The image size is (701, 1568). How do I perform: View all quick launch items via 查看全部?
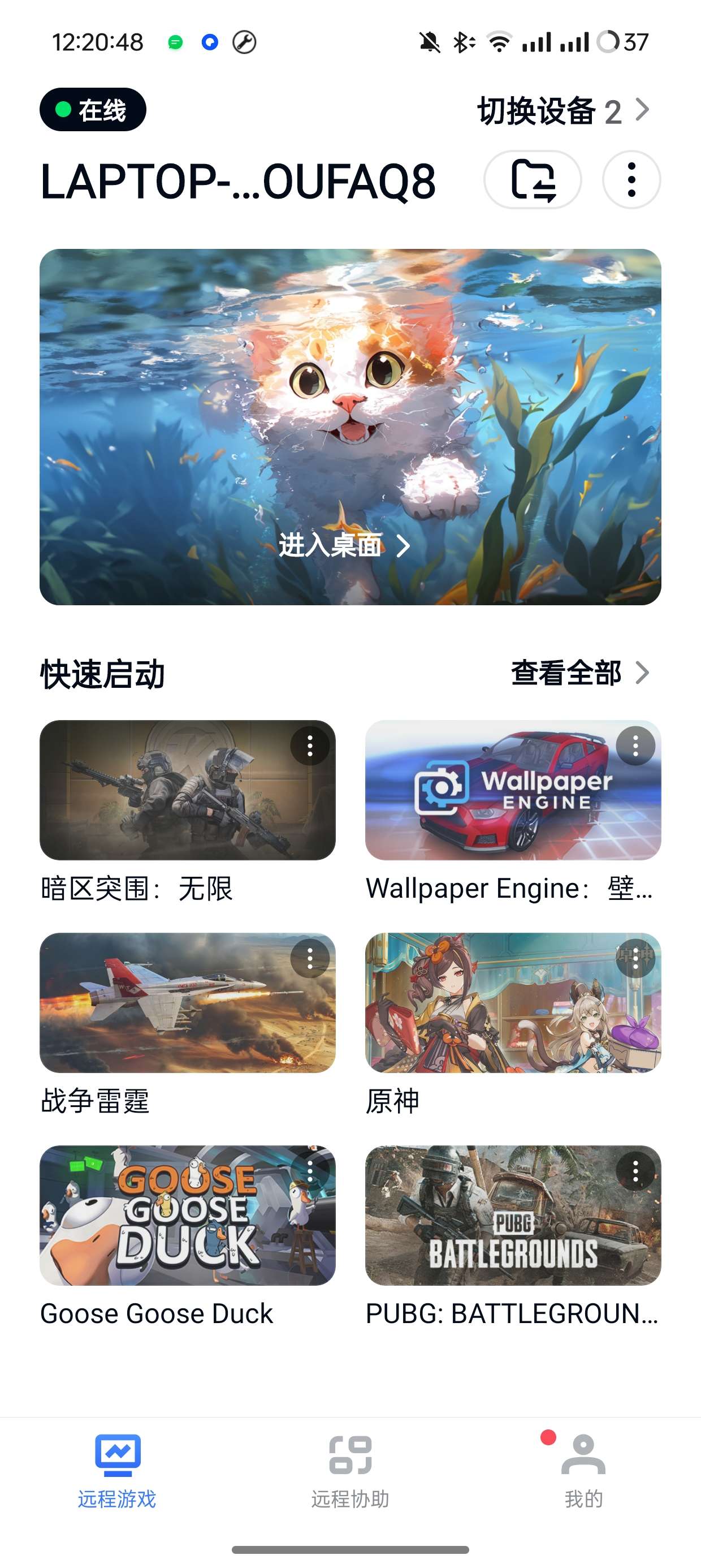click(579, 673)
